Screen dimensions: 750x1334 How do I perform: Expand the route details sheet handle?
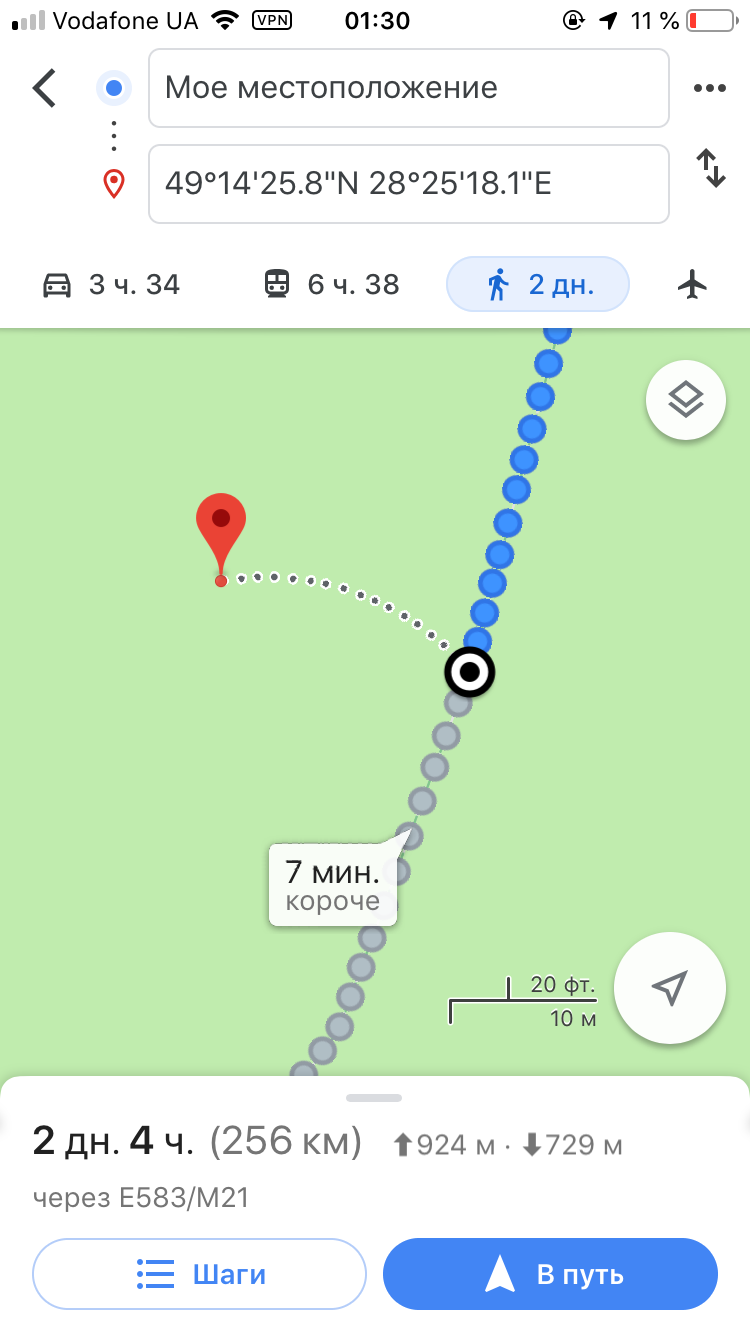pos(374,1097)
